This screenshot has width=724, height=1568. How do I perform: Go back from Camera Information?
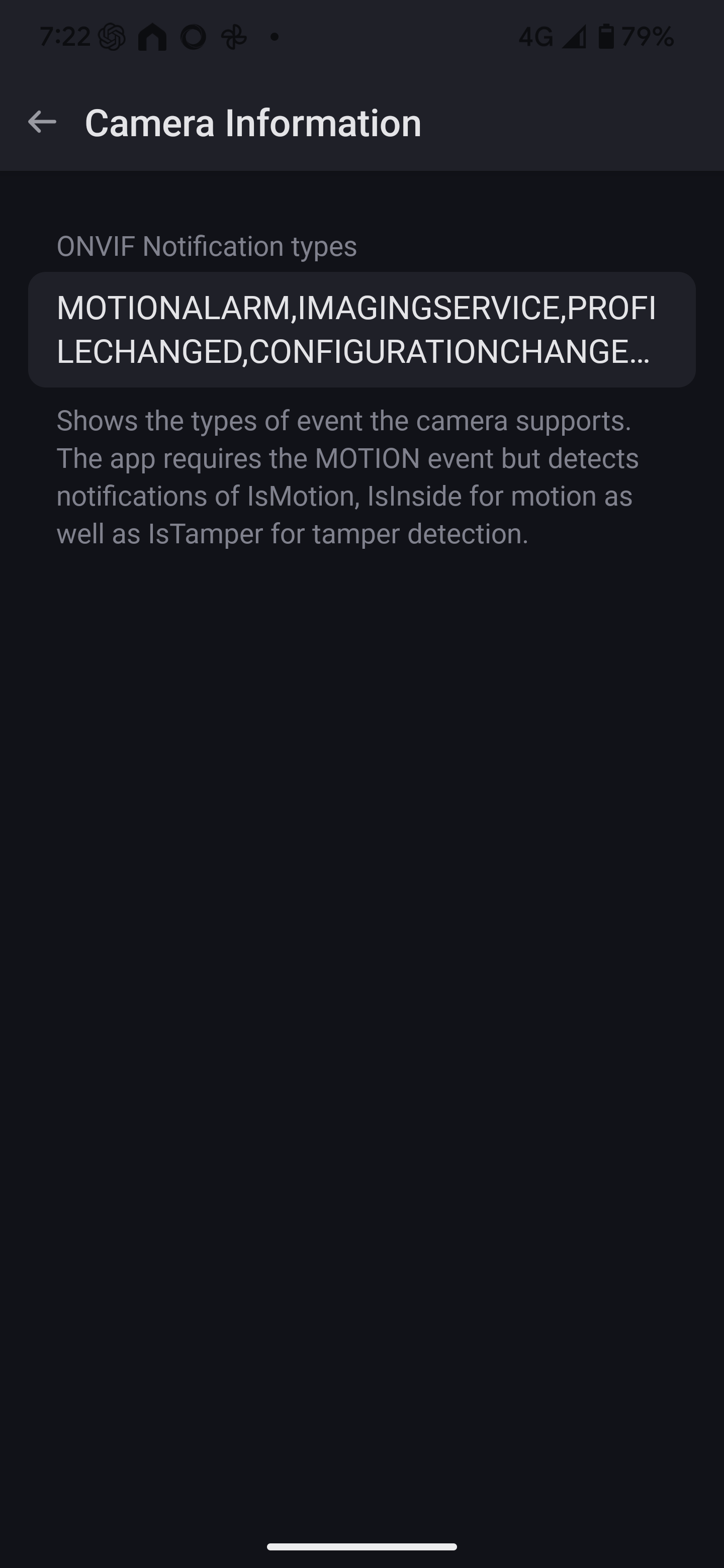[42, 122]
